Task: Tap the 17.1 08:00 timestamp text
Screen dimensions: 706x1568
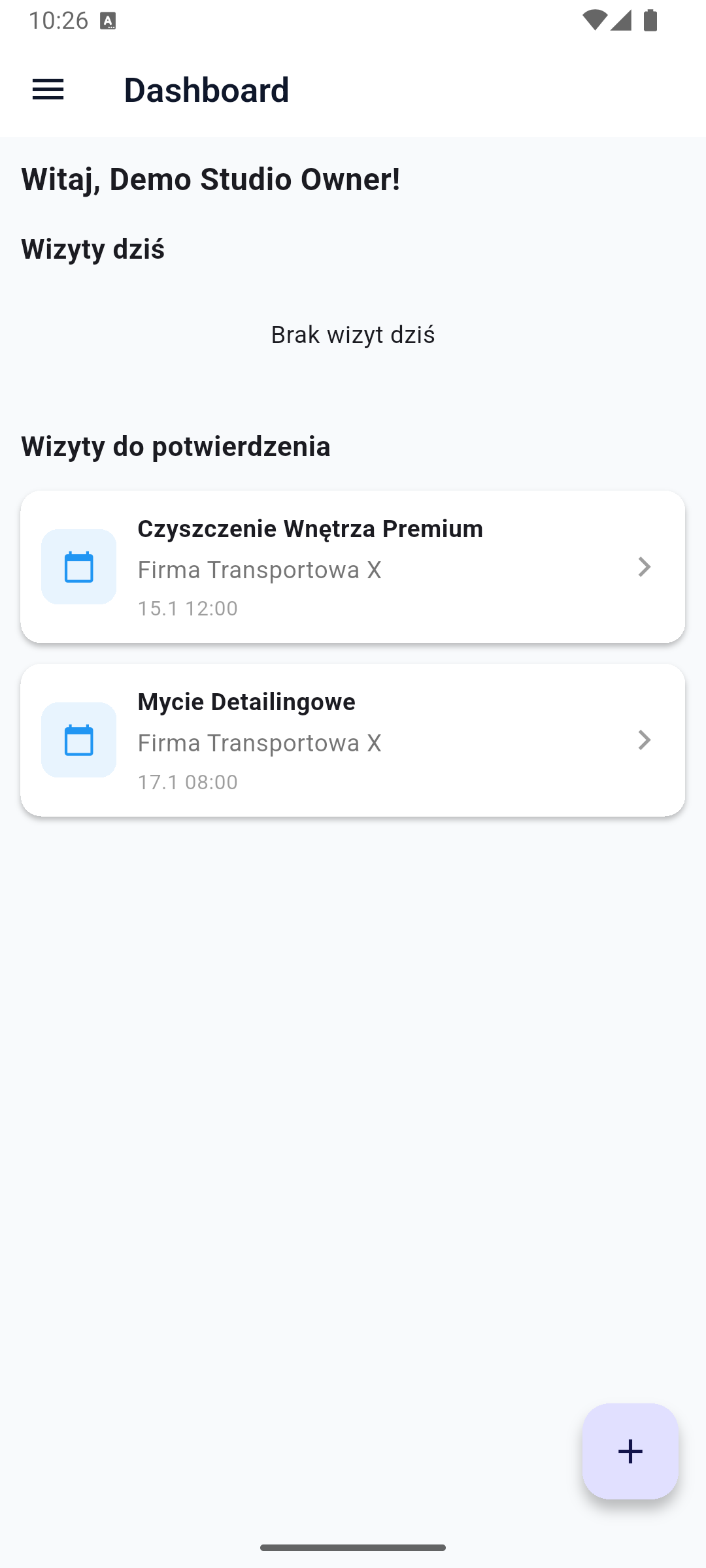Action: pyautogui.click(x=188, y=781)
